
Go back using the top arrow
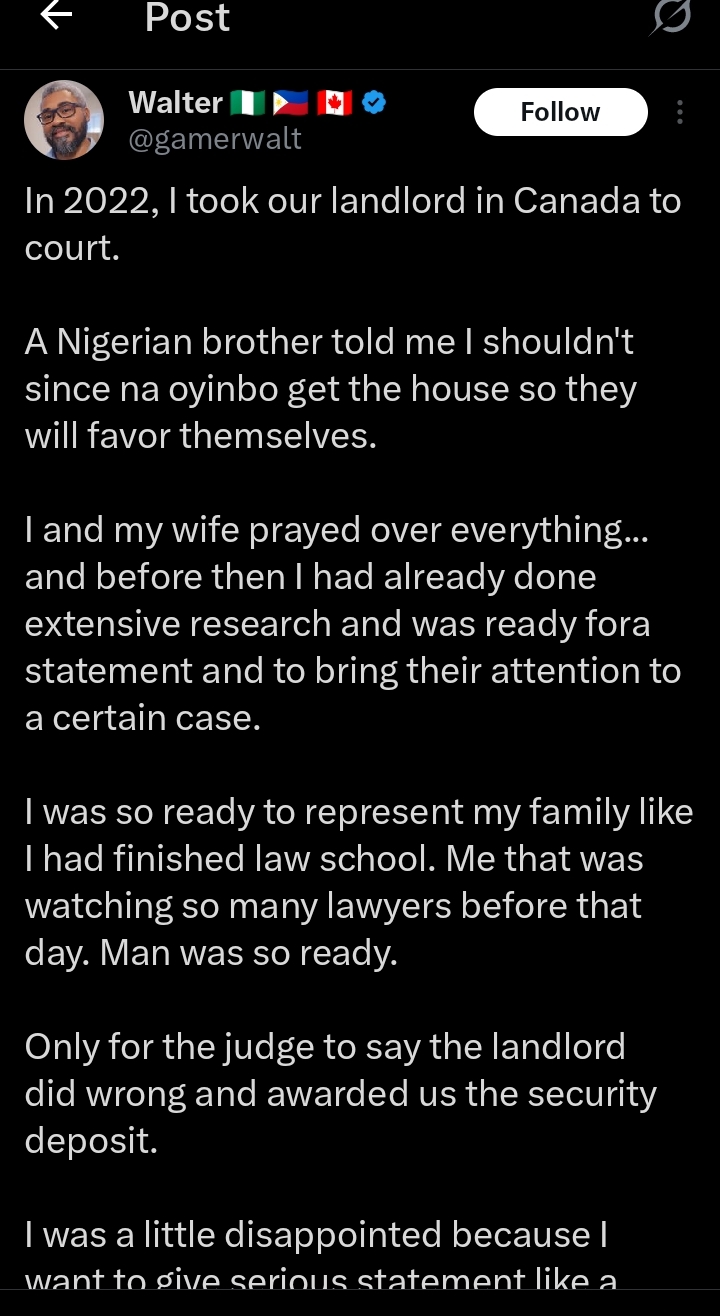click(56, 15)
